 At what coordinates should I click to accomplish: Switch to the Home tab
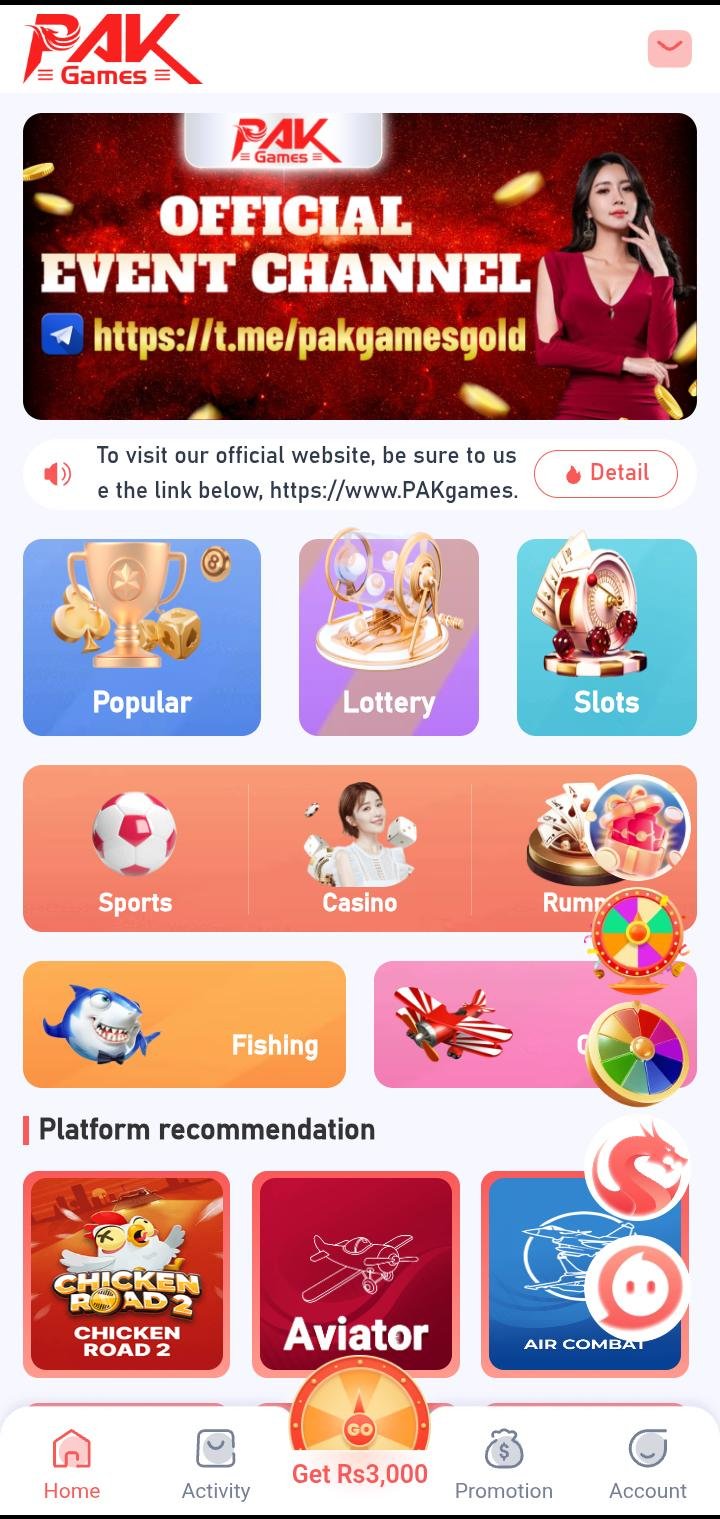tap(72, 1464)
